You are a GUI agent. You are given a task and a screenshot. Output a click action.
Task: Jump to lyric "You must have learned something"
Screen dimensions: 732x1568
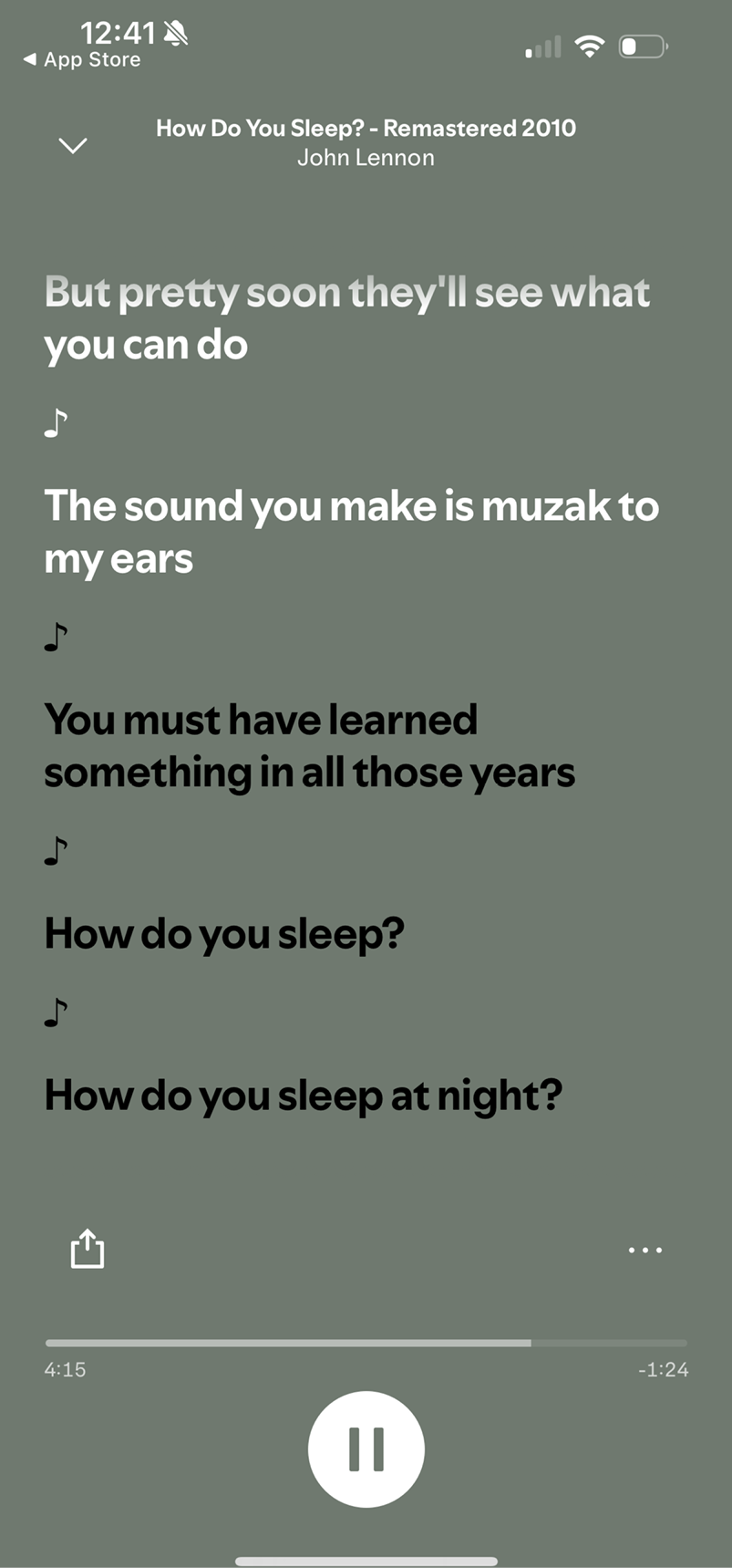coord(309,745)
